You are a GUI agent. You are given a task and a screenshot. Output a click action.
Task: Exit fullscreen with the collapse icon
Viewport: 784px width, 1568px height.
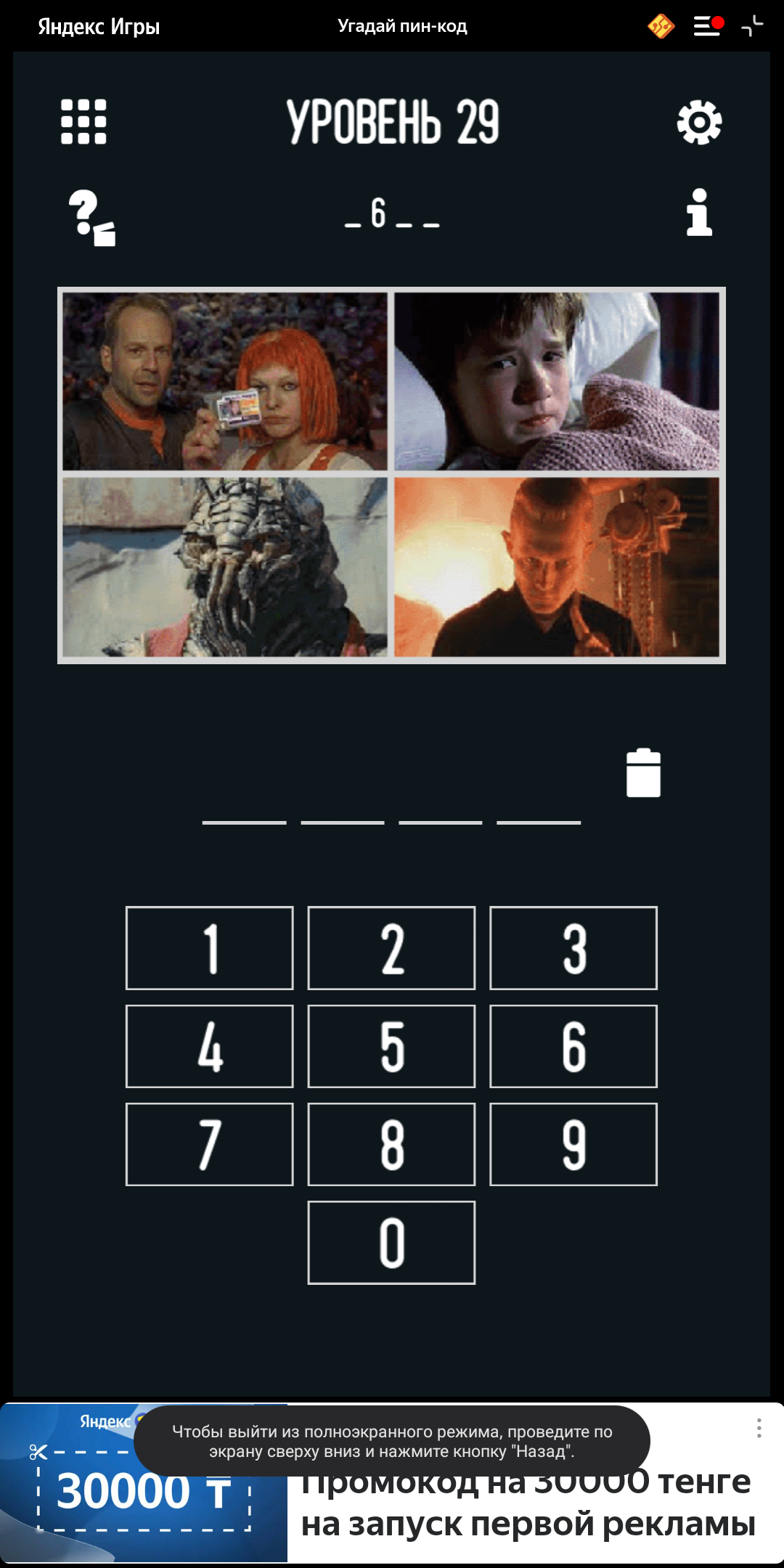pos(752,26)
